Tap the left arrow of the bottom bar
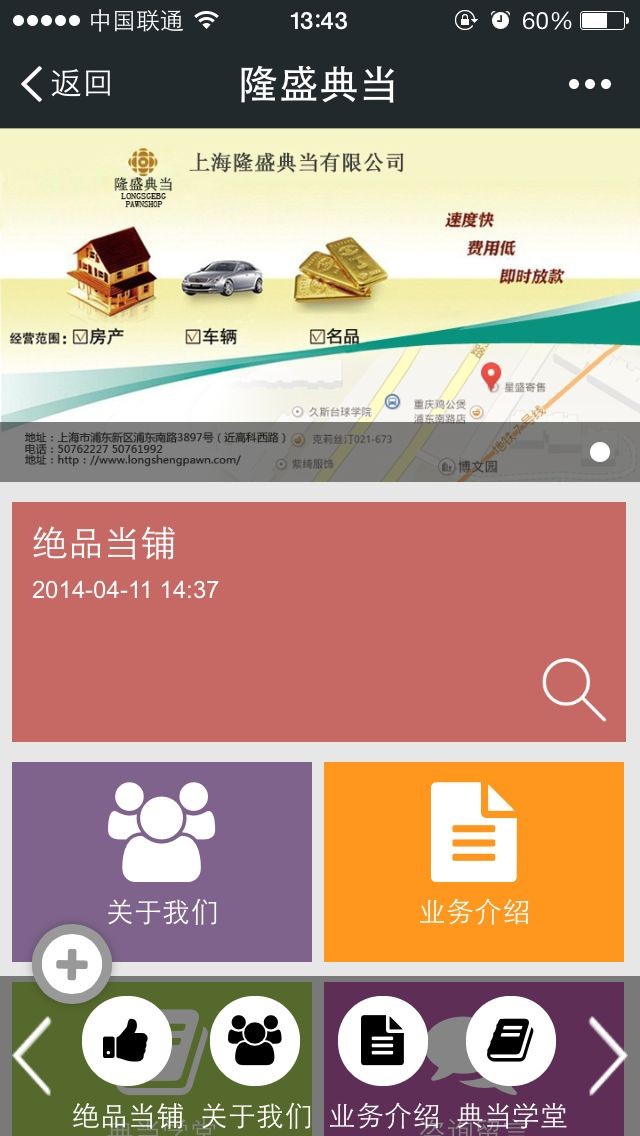The height and width of the screenshot is (1136, 640). [x=31, y=1055]
